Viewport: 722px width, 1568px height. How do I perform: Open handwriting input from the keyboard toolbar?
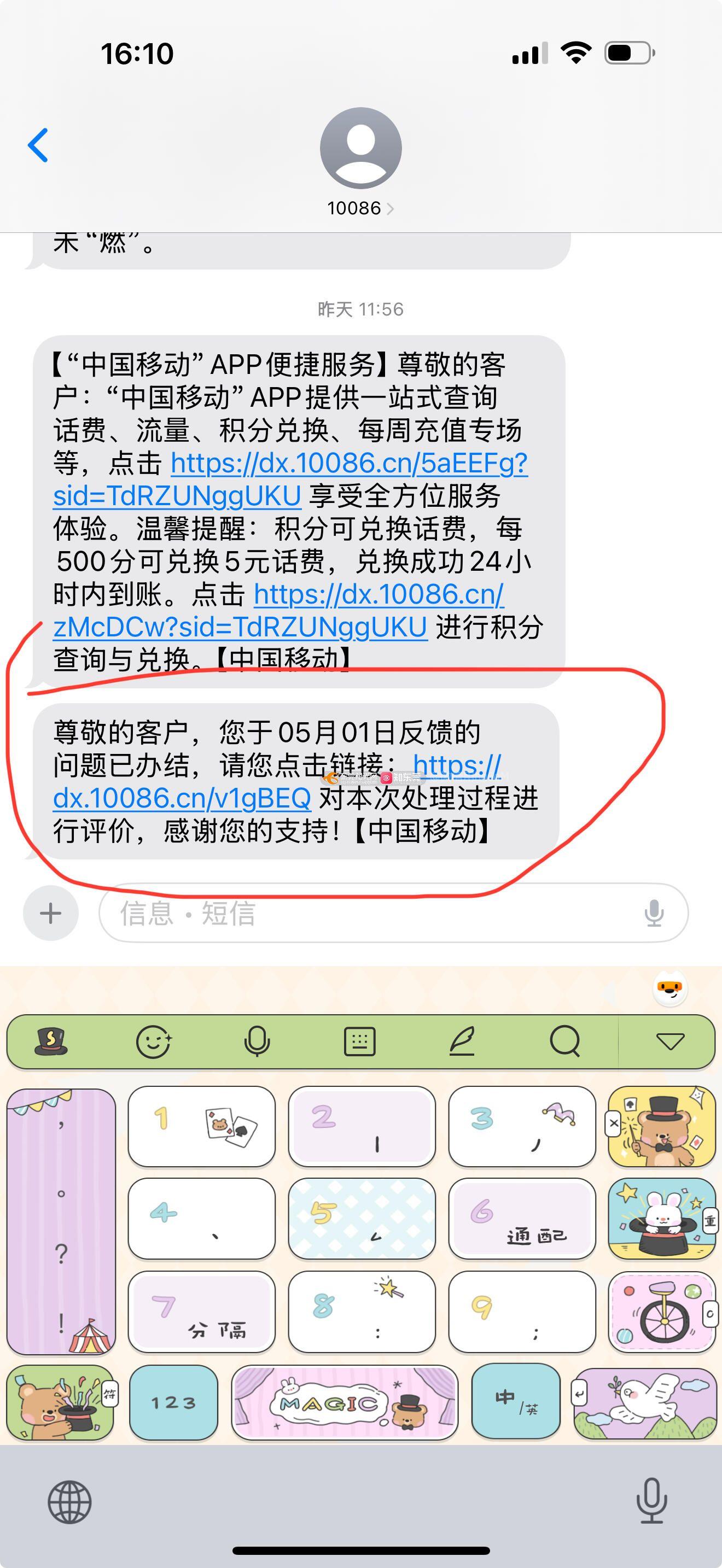click(x=462, y=1042)
